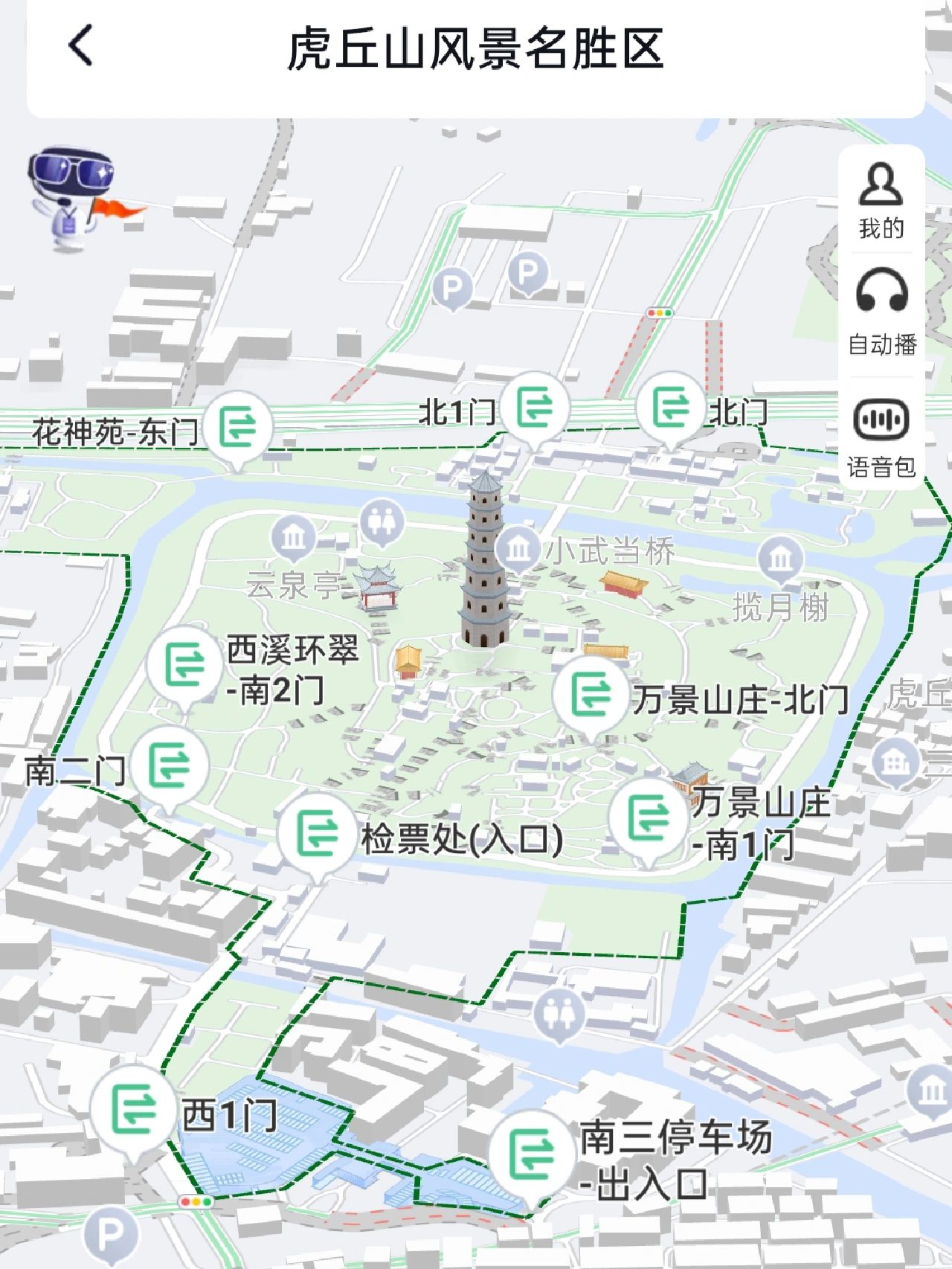The image size is (952, 1269).
Task: View the 小武当桥 point of interest
Action: coord(518,549)
